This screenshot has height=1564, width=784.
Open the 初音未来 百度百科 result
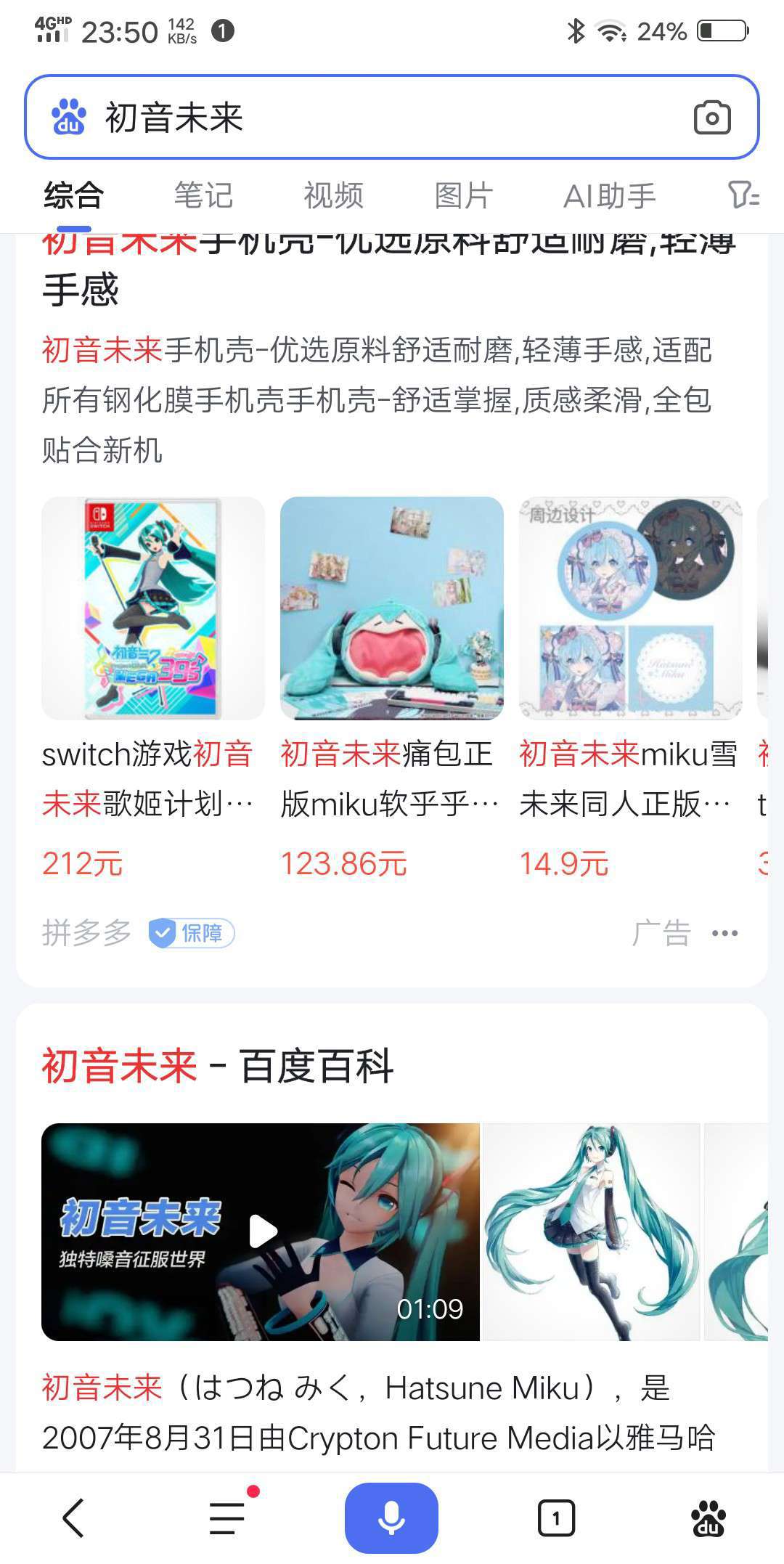[x=218, y=1067]
